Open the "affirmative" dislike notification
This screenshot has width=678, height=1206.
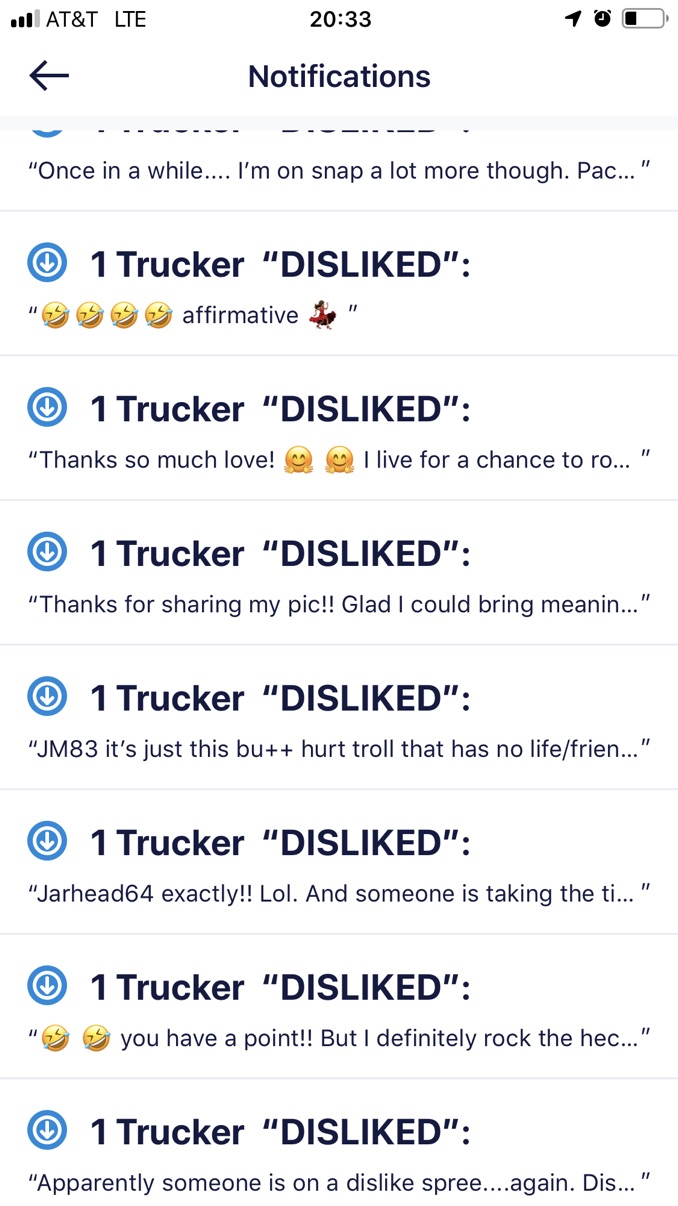339,288
